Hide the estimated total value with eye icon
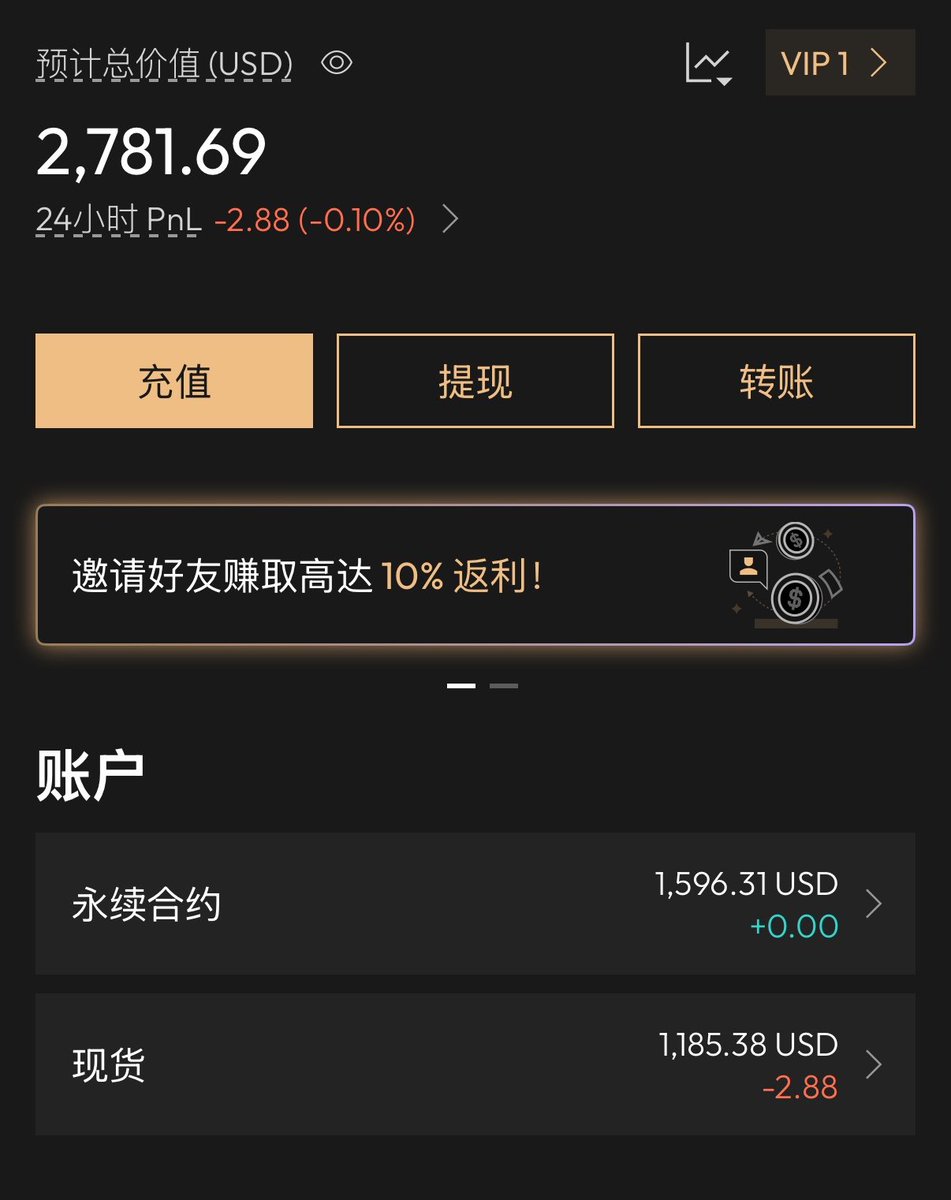This screenshot has width=951, height=1200. (337, 64)
